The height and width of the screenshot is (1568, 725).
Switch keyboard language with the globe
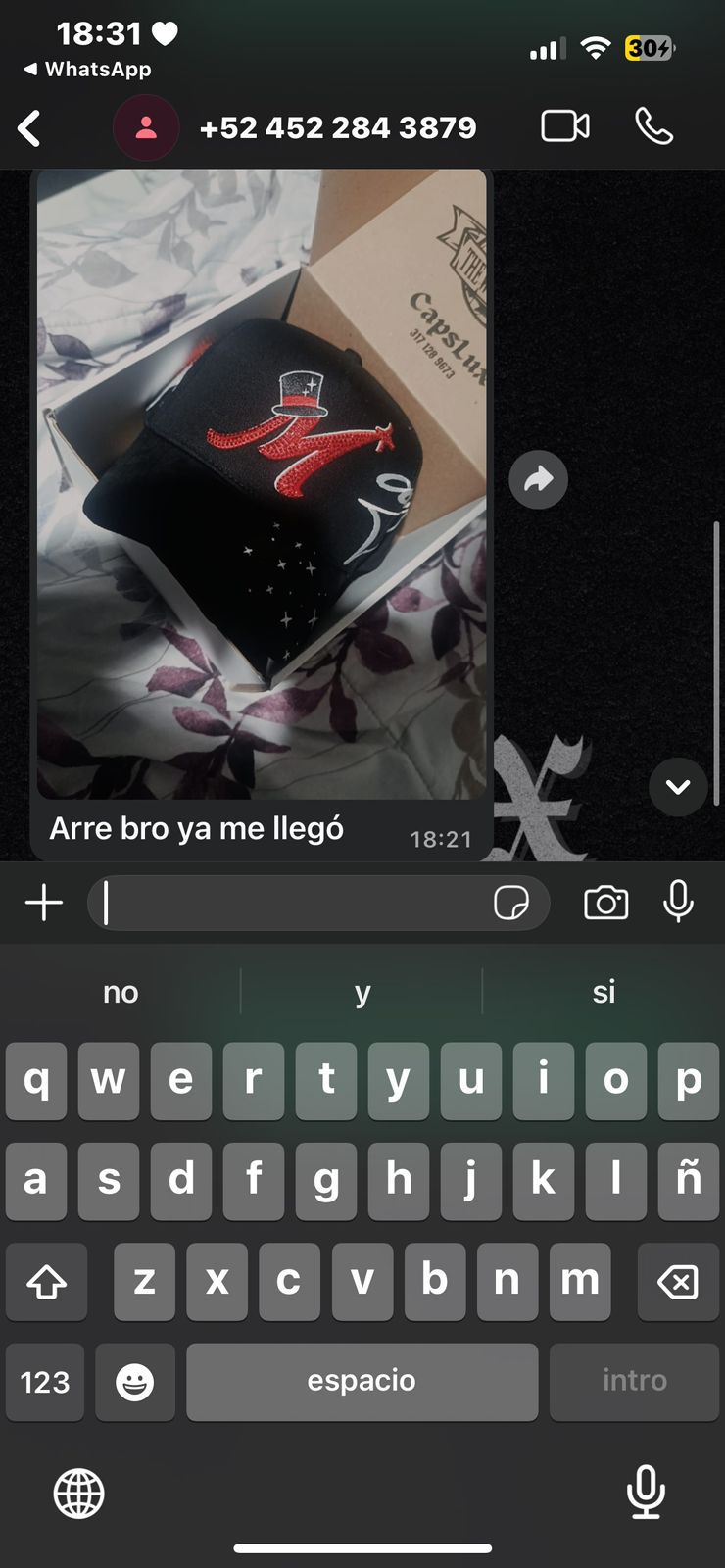click(x=78, y=1493)
